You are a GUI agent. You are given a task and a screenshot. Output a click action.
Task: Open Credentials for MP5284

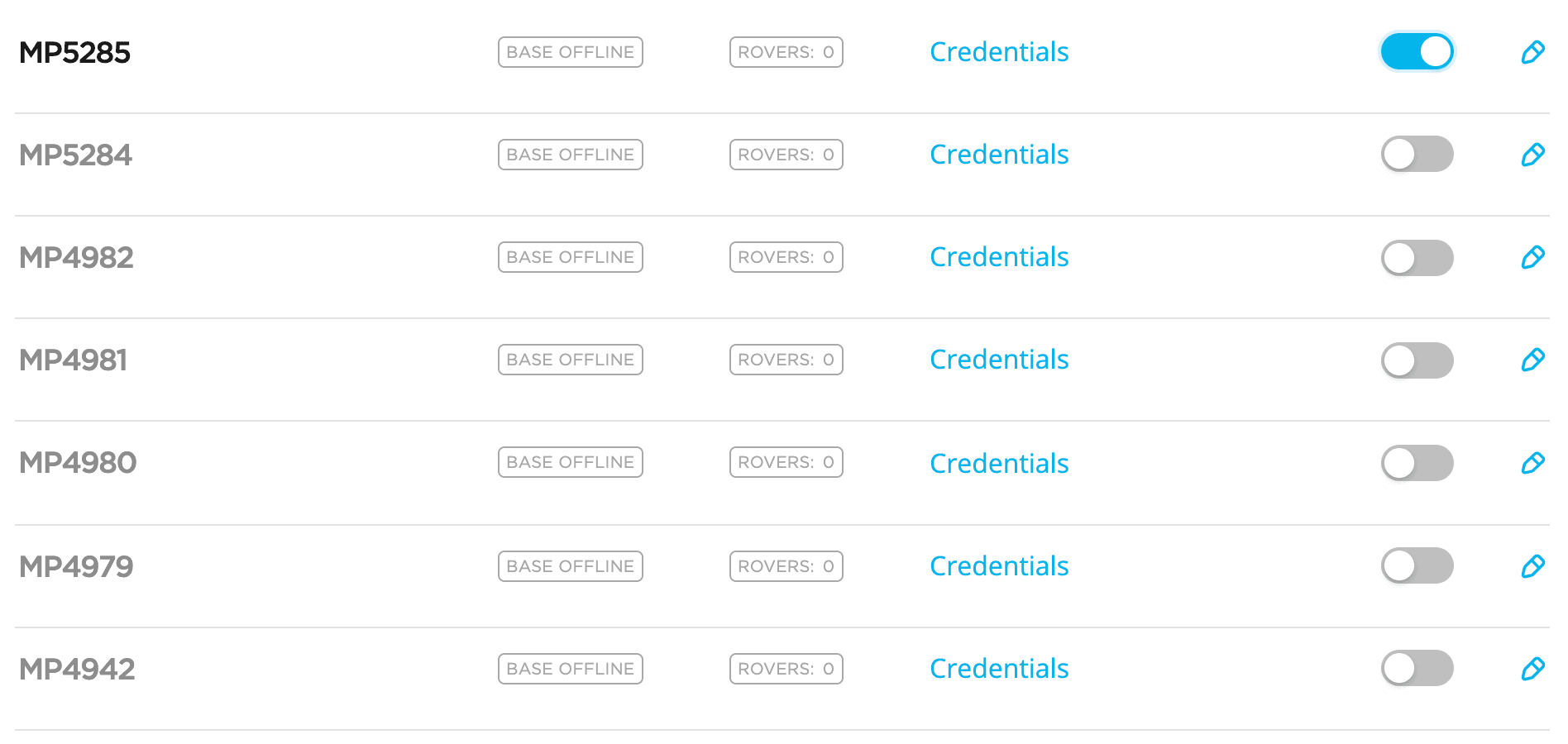tap(998, 155)
